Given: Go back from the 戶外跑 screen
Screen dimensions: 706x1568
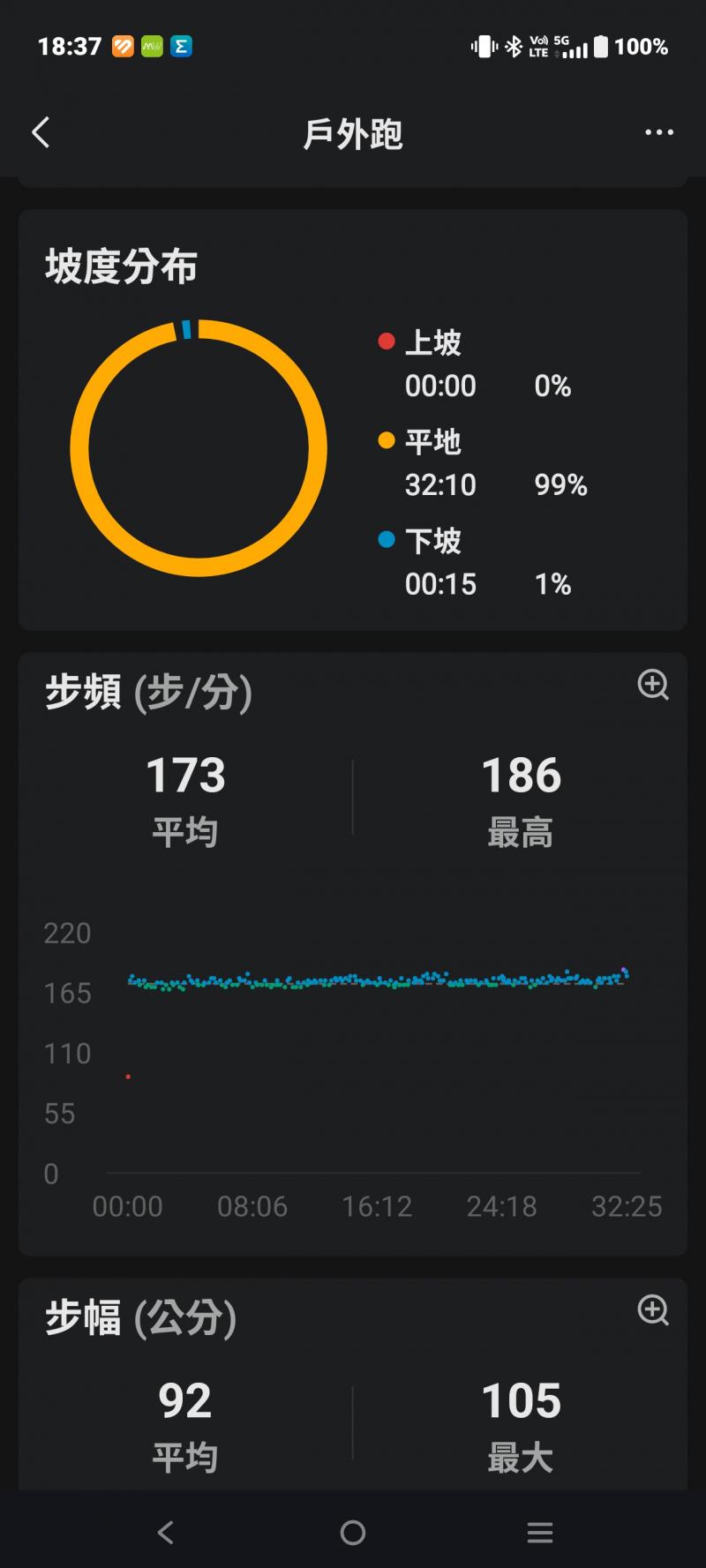Looking at the screenshot, I should point(41,133).
